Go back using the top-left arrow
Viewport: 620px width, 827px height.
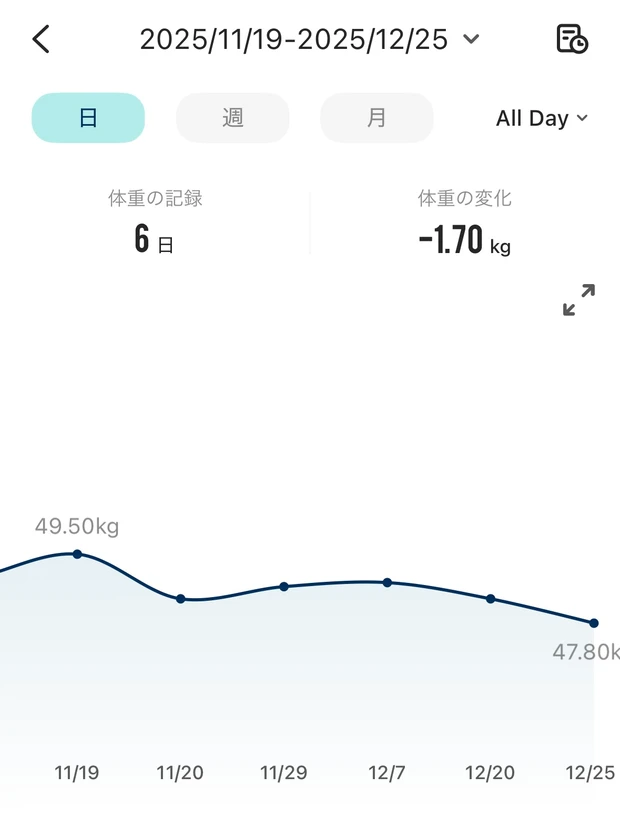pos(41,40)
